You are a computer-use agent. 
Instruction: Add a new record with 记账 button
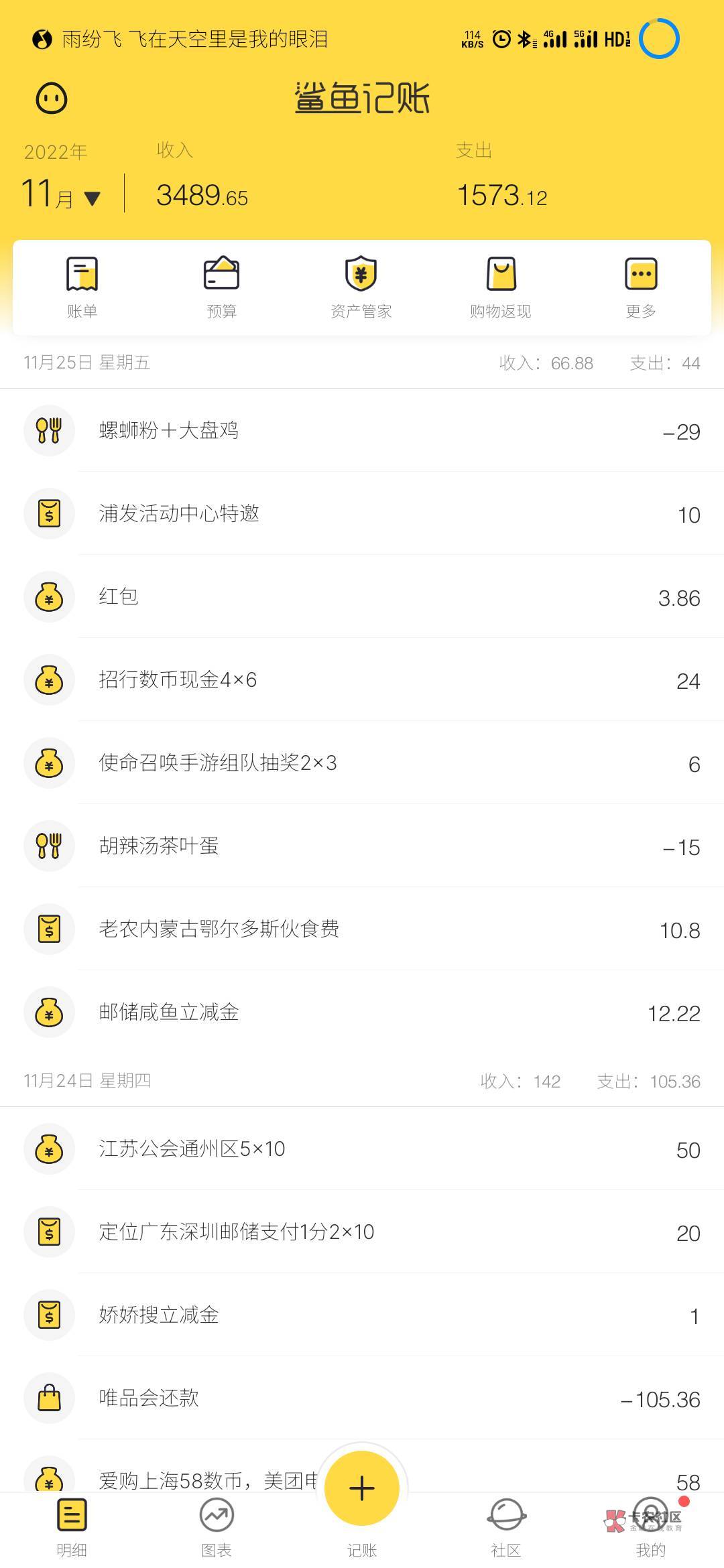[362, 1489]
